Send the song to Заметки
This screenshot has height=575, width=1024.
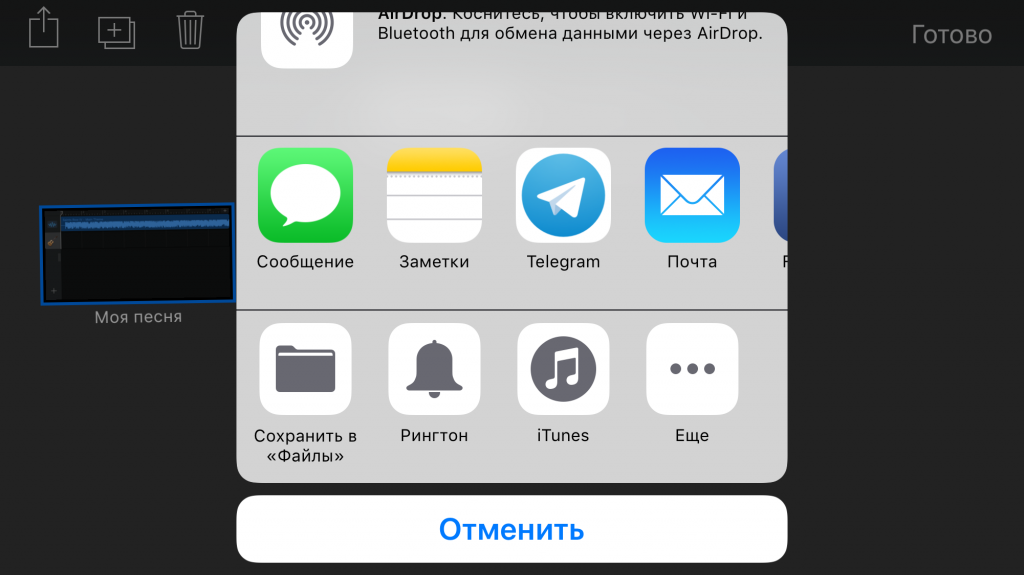[434, 196]
